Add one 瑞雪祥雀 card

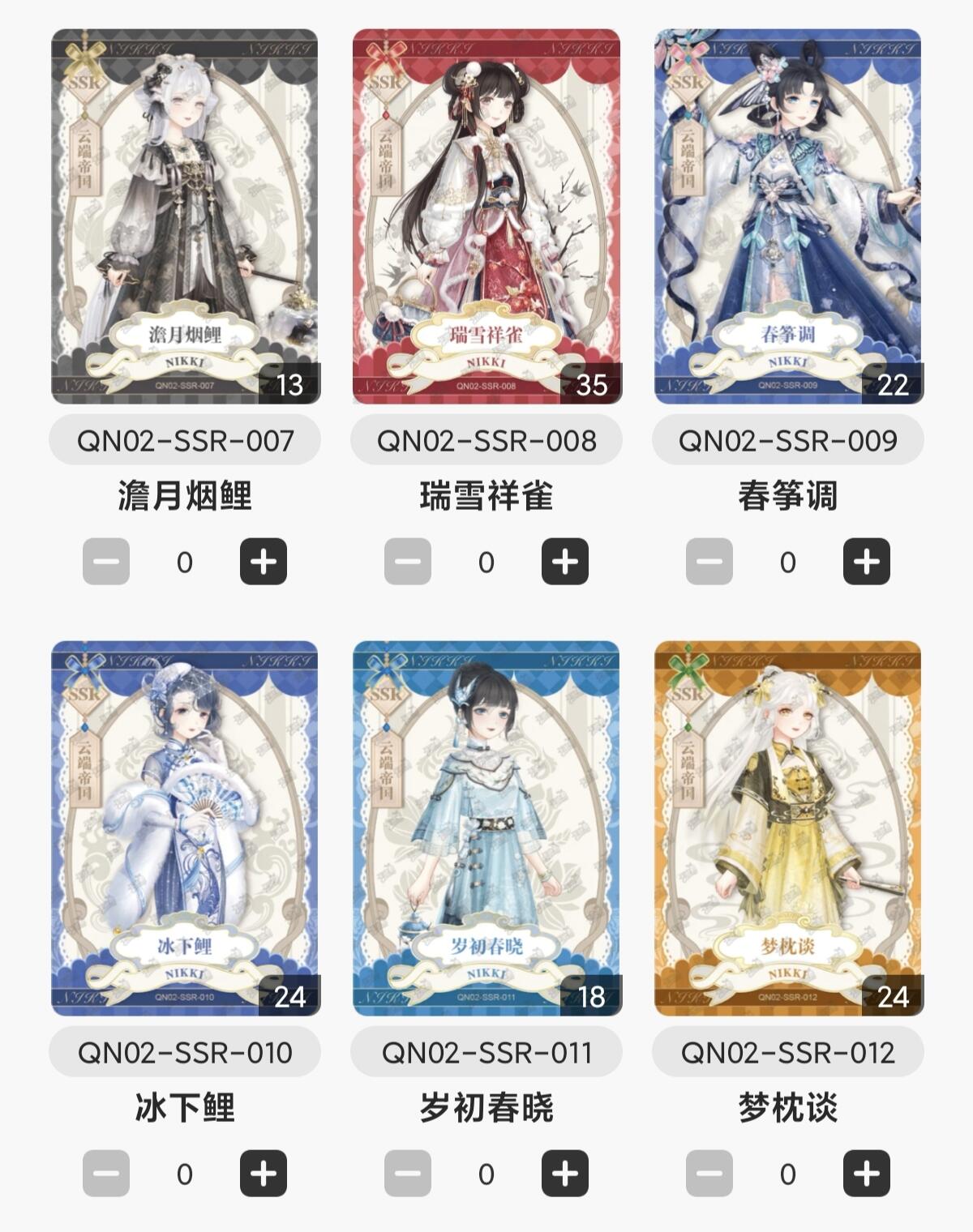pyautogui.click(x=565, y=561)
